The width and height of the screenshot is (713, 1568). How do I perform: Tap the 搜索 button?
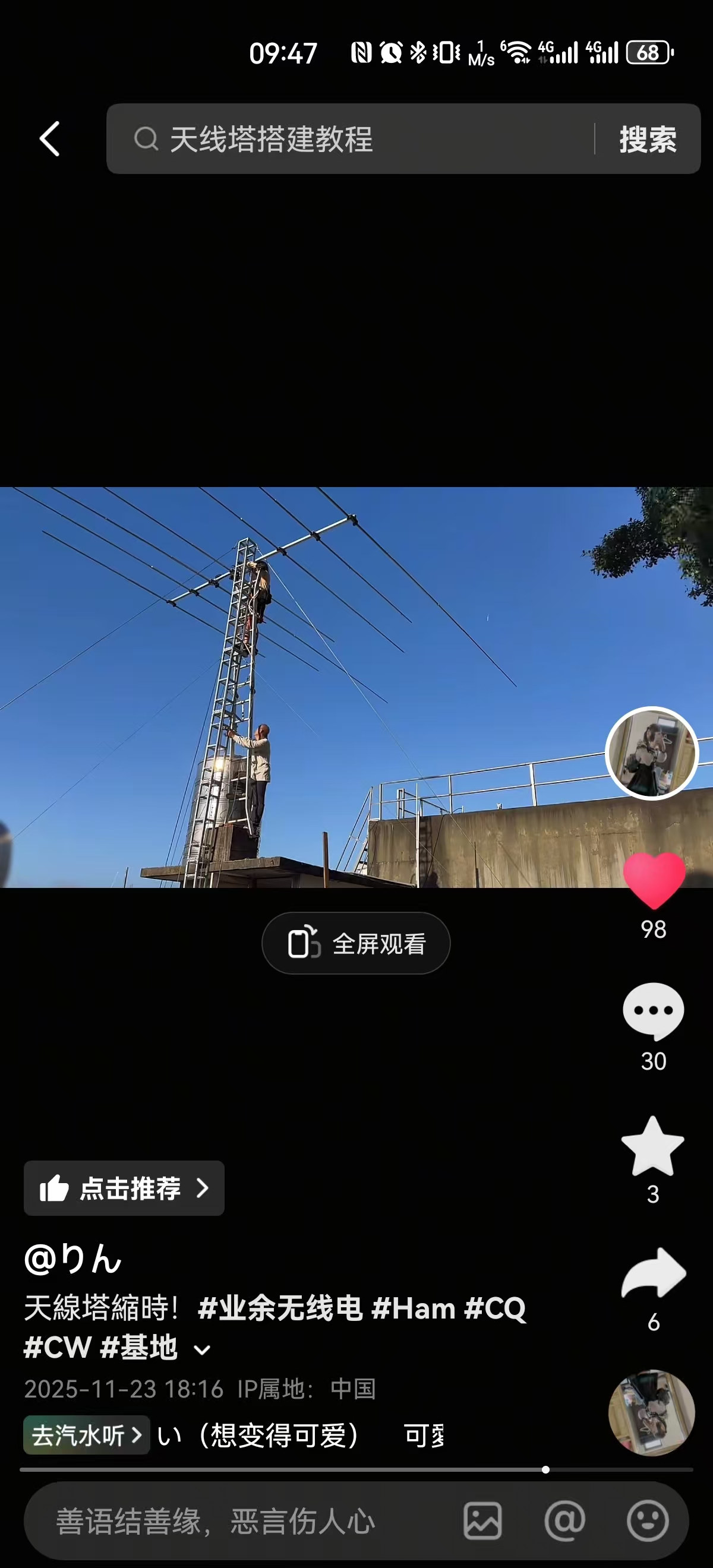(647, 139)
